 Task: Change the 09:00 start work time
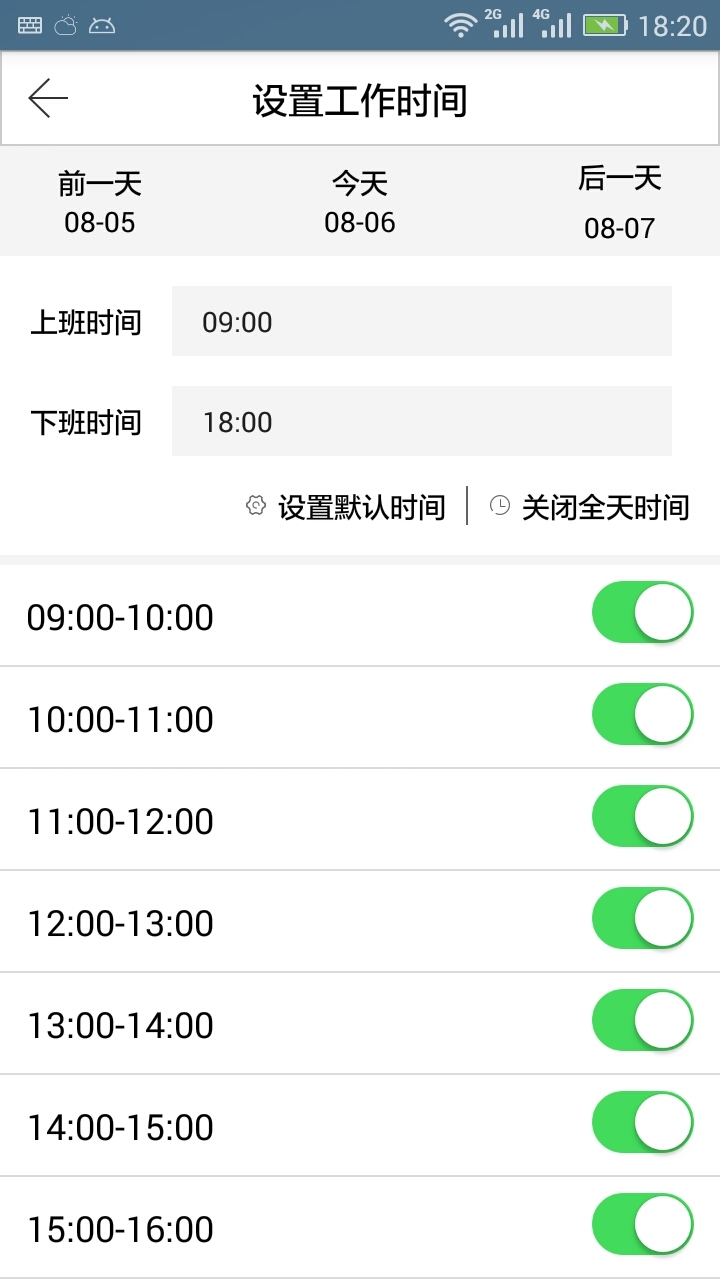pos(421,321)
